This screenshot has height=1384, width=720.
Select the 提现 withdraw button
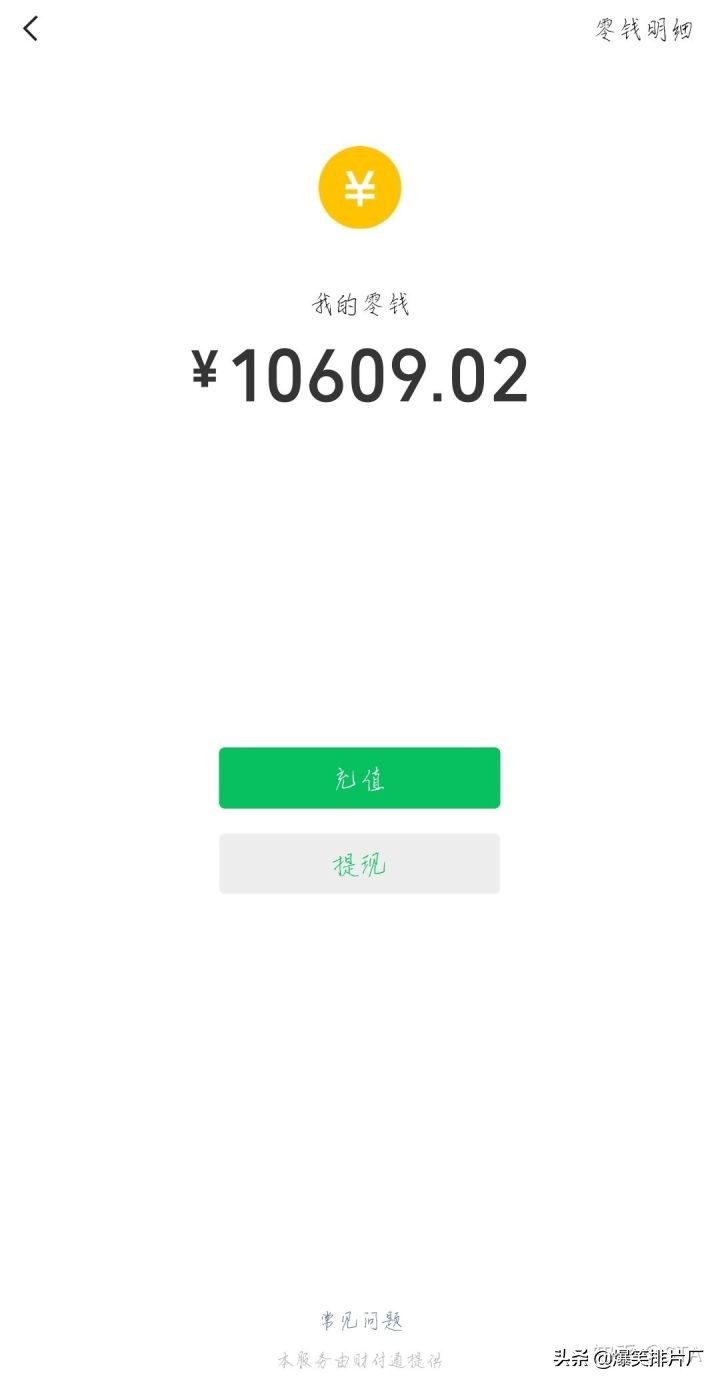(359, 864)
